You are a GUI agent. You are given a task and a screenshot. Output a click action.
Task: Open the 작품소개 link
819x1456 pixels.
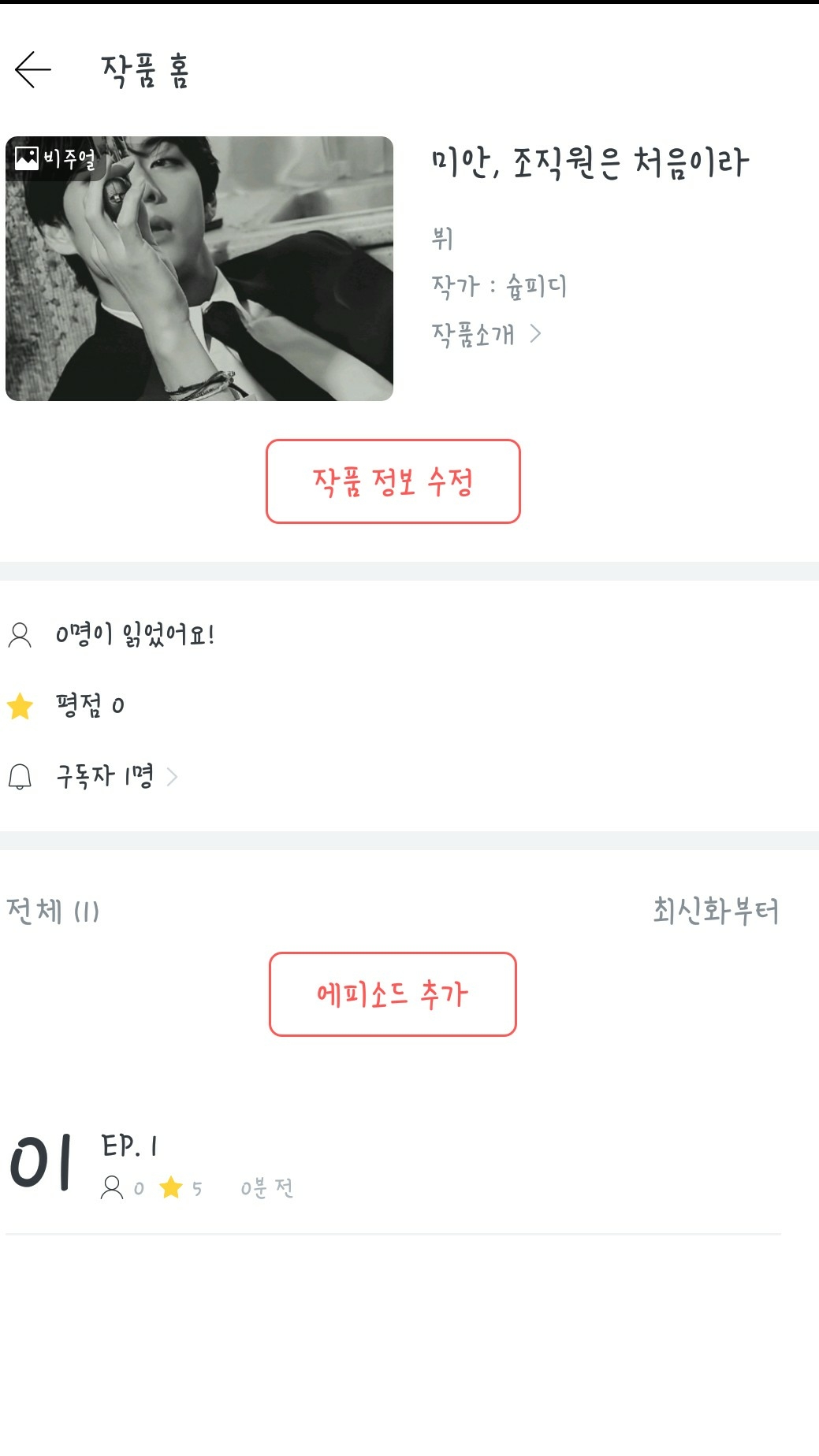click(x=486, y=334)
